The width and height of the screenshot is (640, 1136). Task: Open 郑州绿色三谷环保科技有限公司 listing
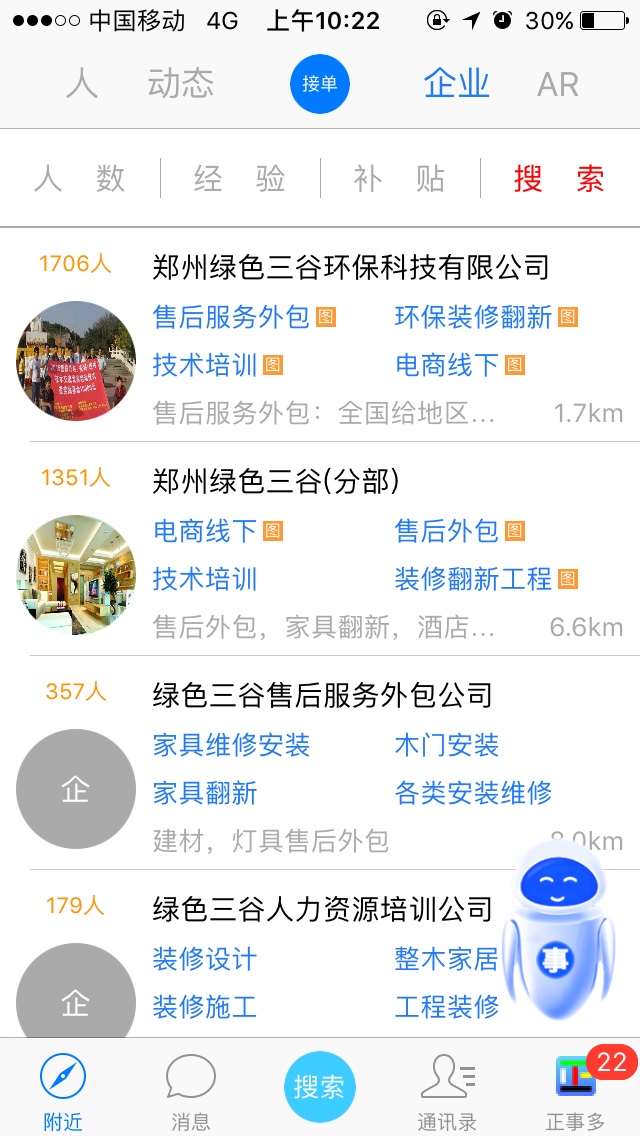tap(351, 267)
